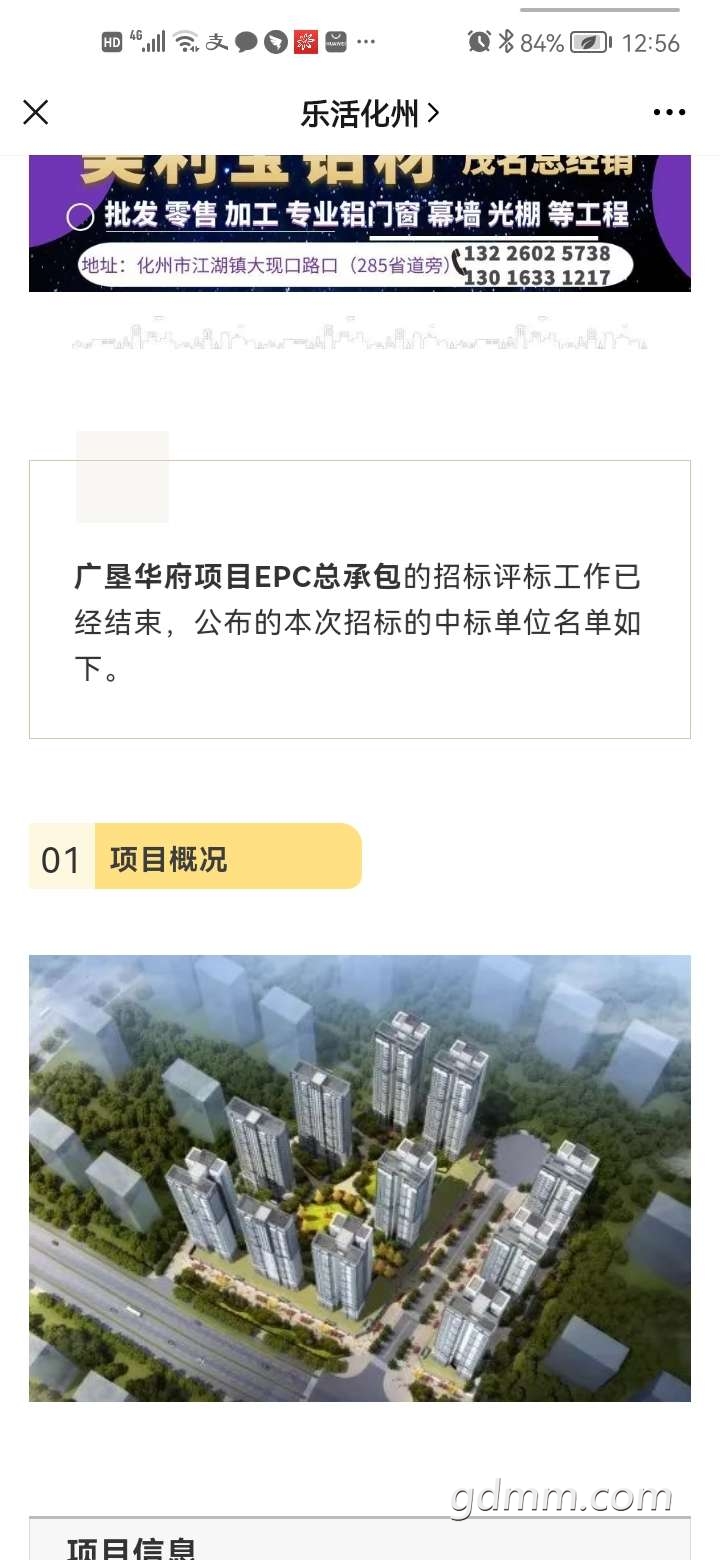Close the article page

(x=36, y=113)
